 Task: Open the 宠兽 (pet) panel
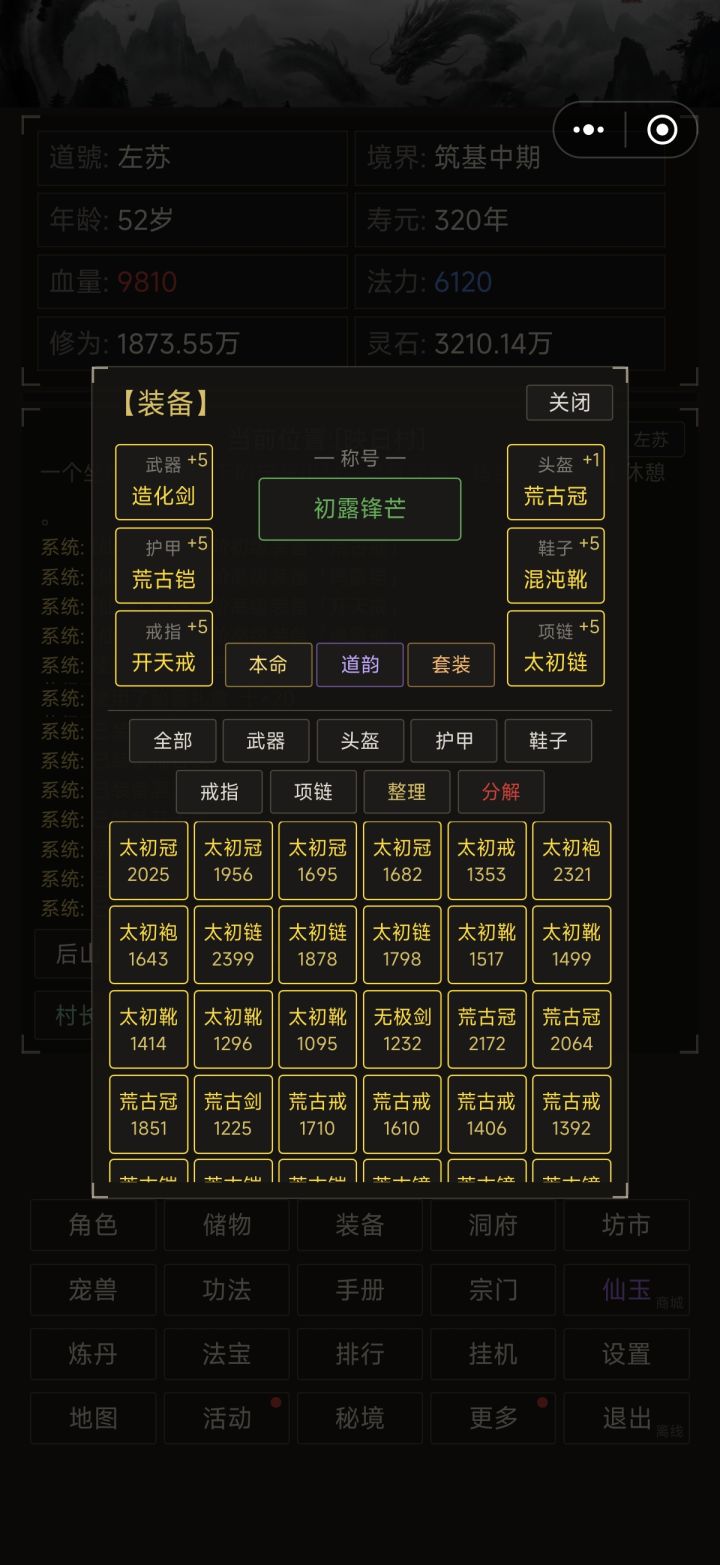(92, 1290)
